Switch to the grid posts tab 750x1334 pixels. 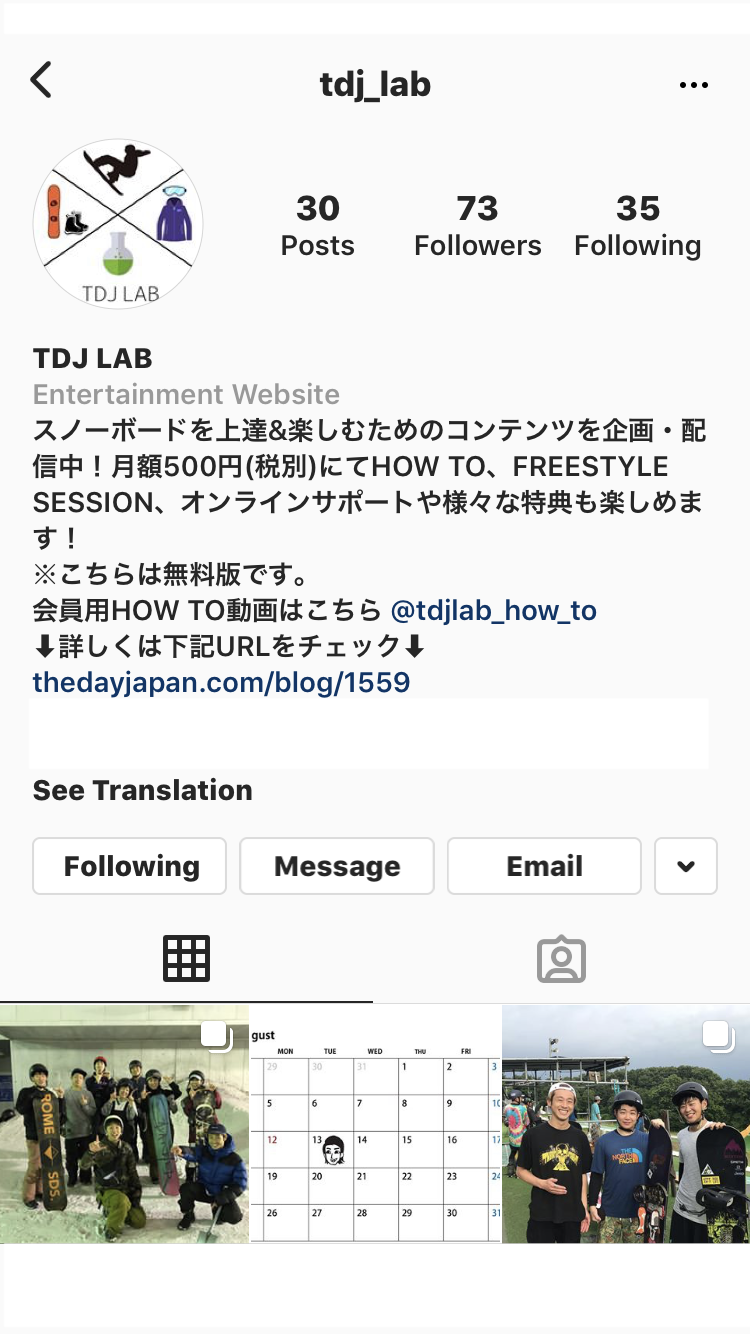pos(186,959)
